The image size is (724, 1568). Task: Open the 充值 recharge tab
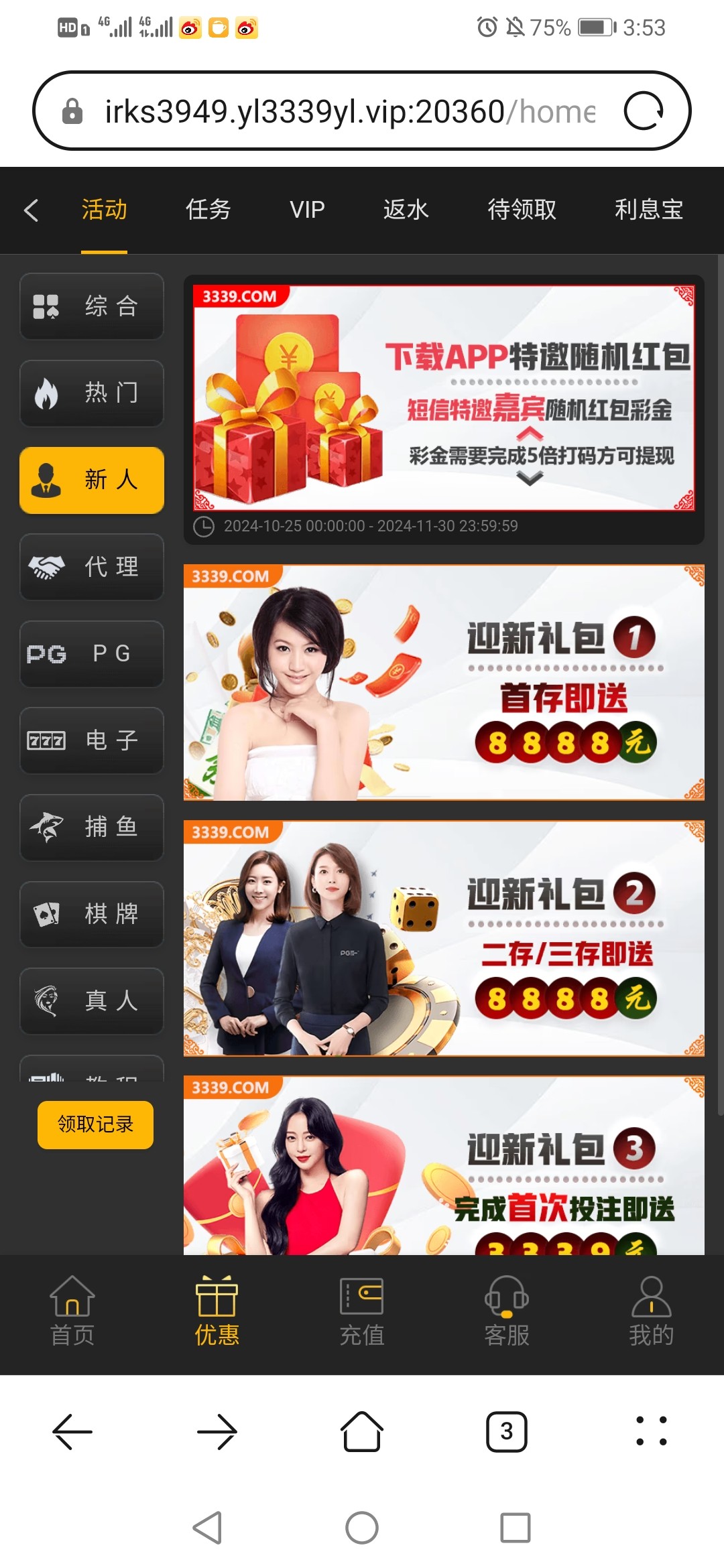(362, 1311)
